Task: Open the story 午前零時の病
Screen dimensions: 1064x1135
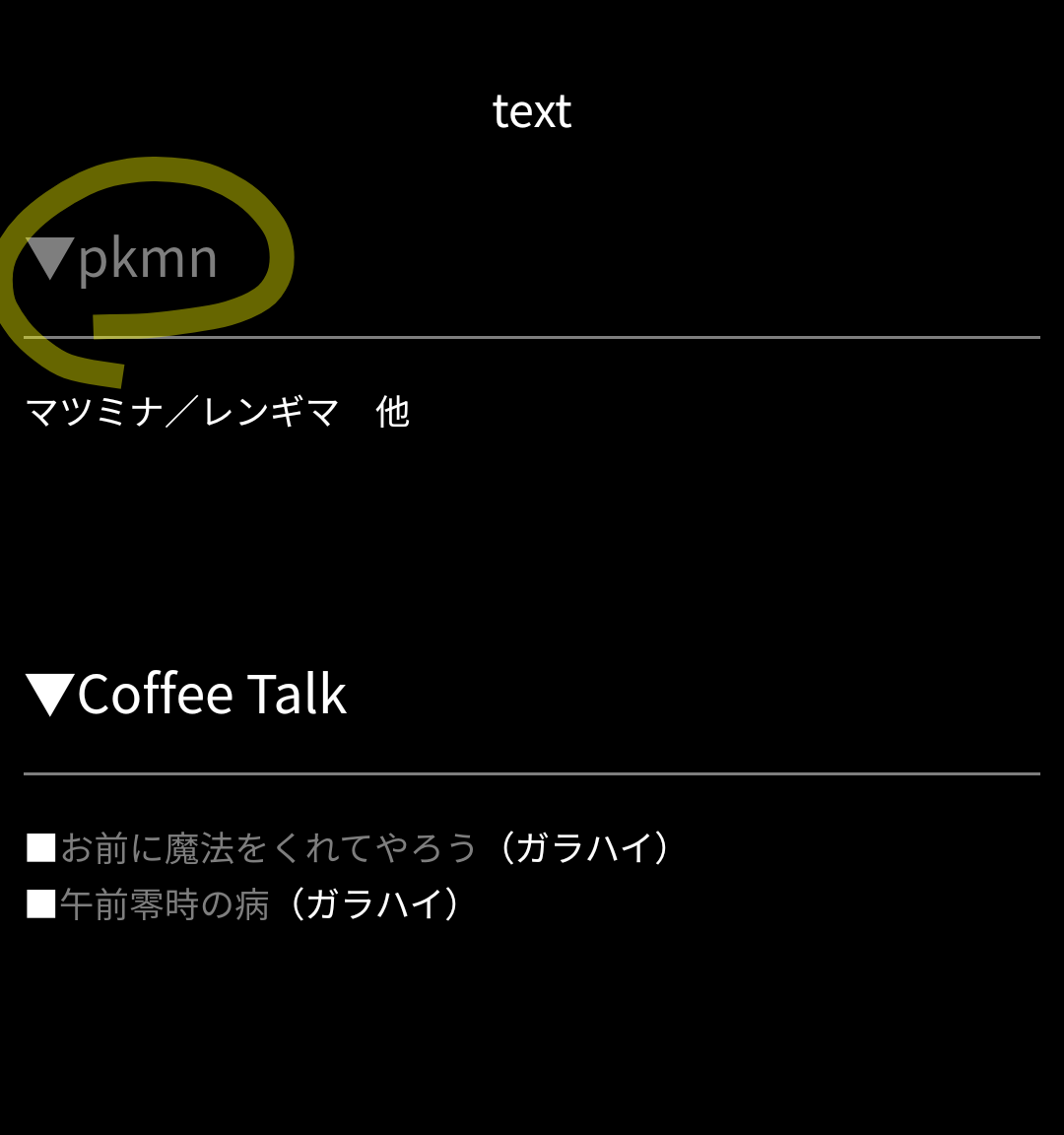Action: pyautogui.click(x=165, y=904)
